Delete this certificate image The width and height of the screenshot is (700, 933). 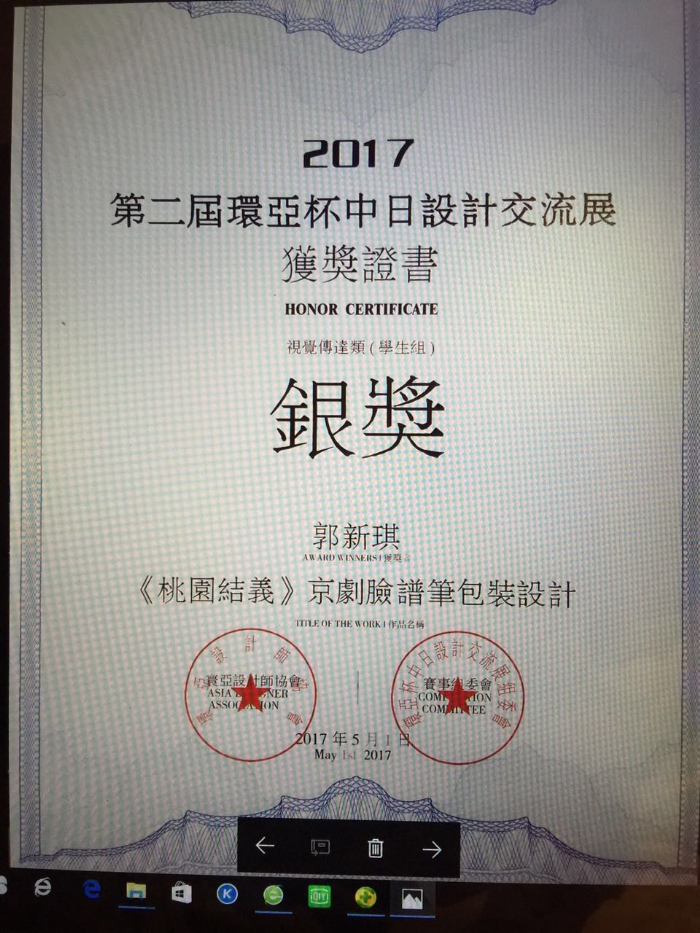pos(375,848)
